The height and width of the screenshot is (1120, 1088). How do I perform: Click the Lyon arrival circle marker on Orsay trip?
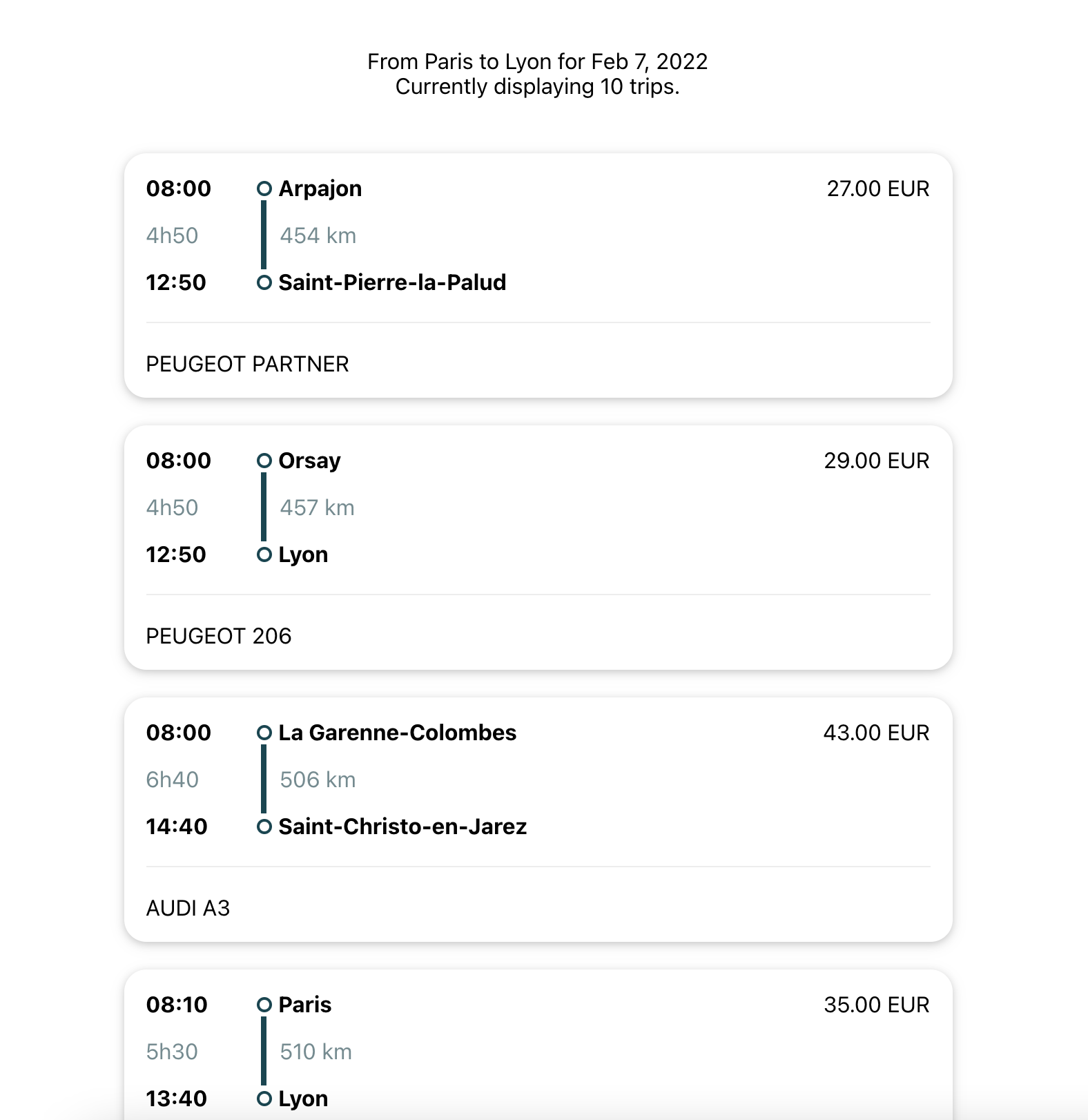coord(264,553)
